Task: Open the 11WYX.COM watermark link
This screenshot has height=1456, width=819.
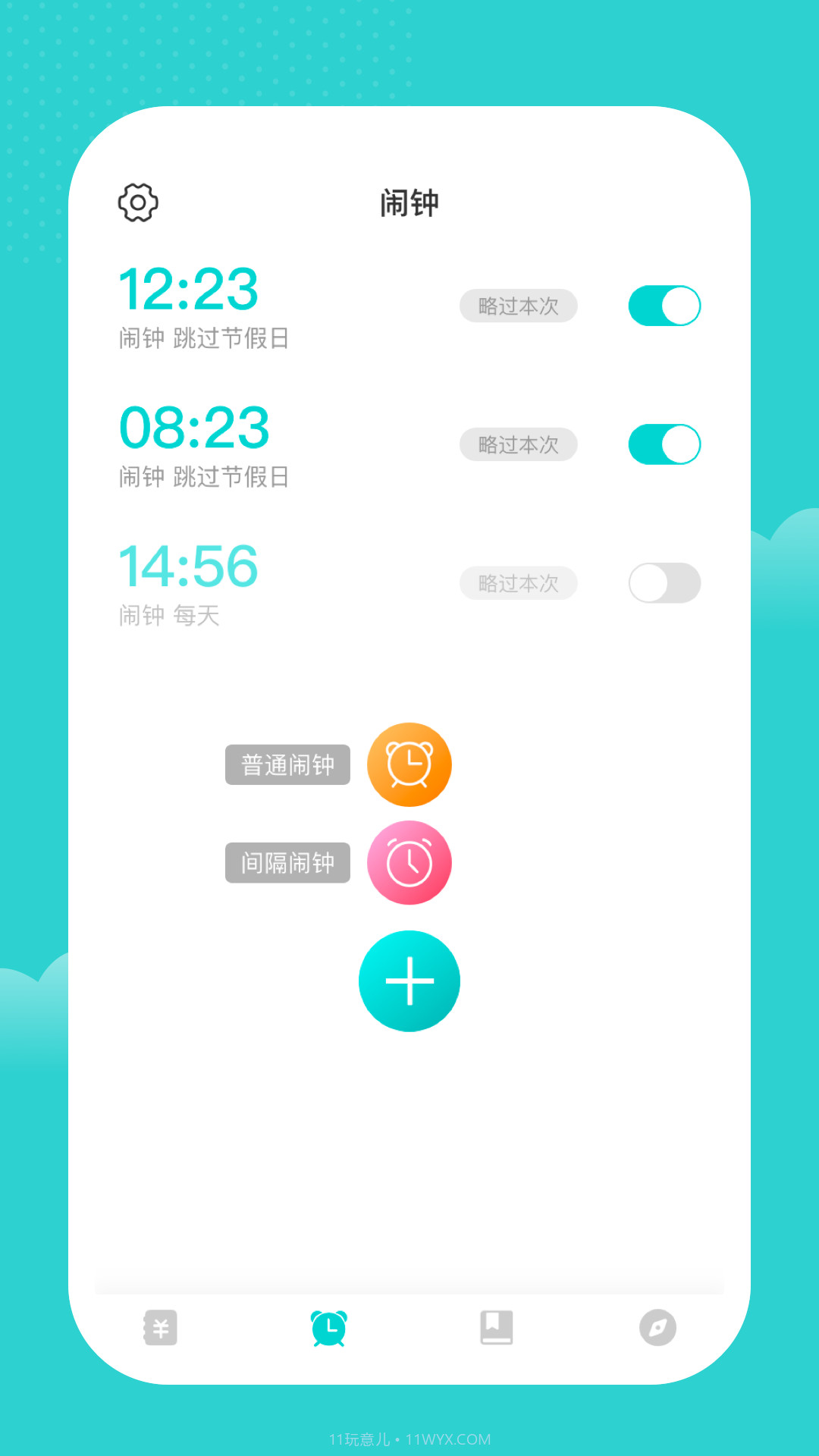Action: click(409, 1440)
